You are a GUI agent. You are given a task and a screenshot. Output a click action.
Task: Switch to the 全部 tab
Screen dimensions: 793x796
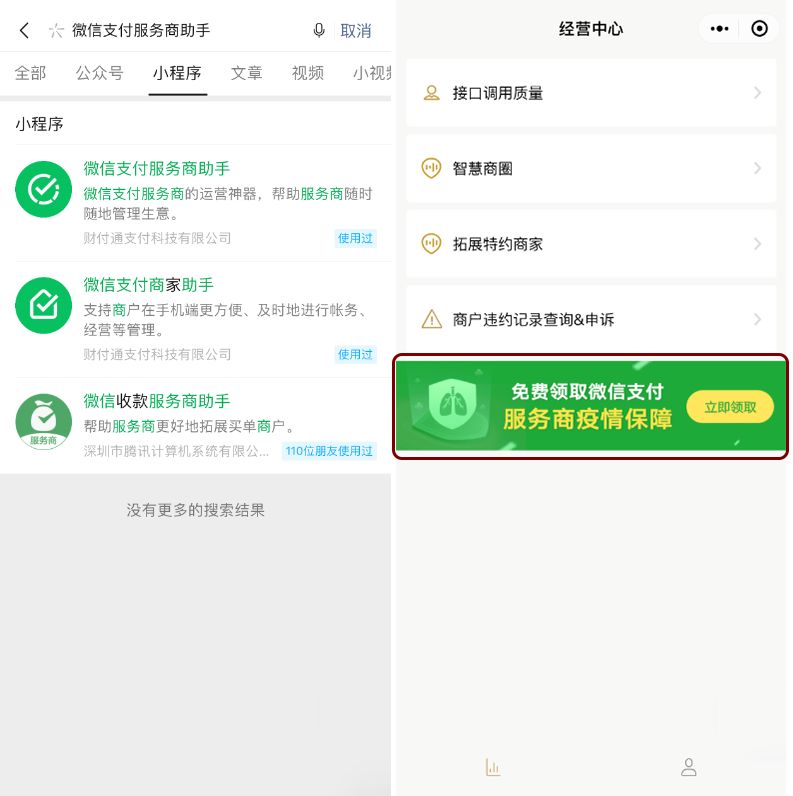30,73
